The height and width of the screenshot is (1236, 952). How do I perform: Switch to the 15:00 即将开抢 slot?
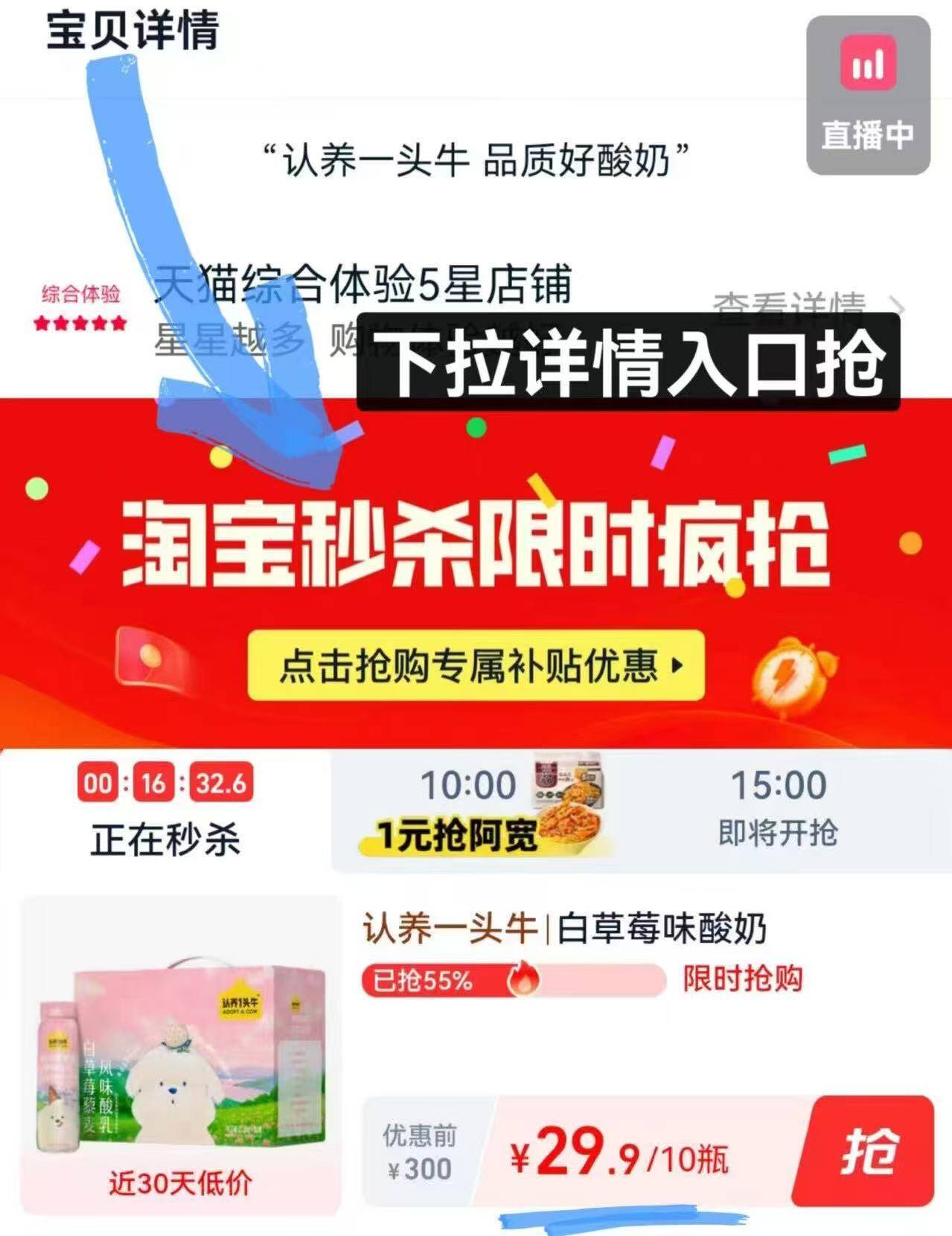[x=779, y=810]
